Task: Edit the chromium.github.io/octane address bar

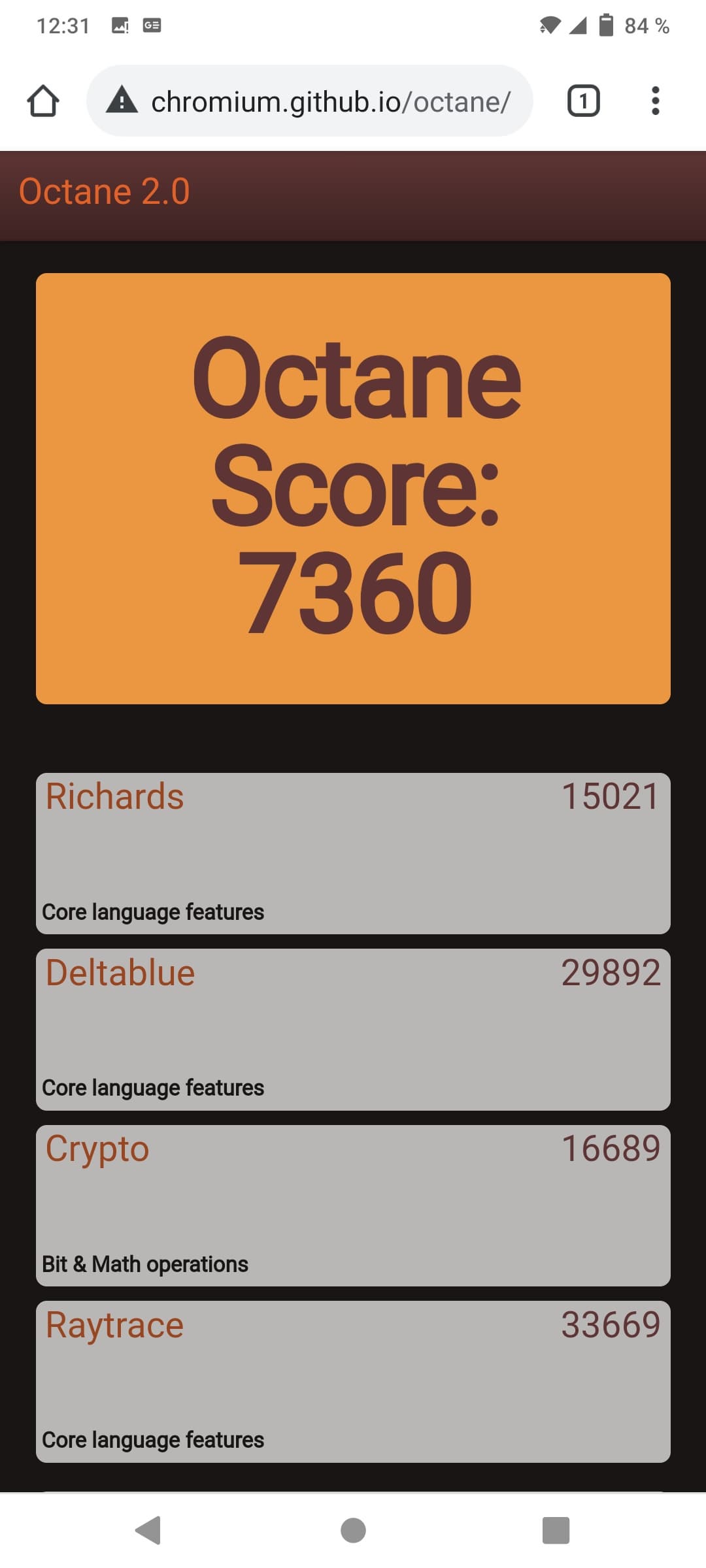Action: coord(330,102)
